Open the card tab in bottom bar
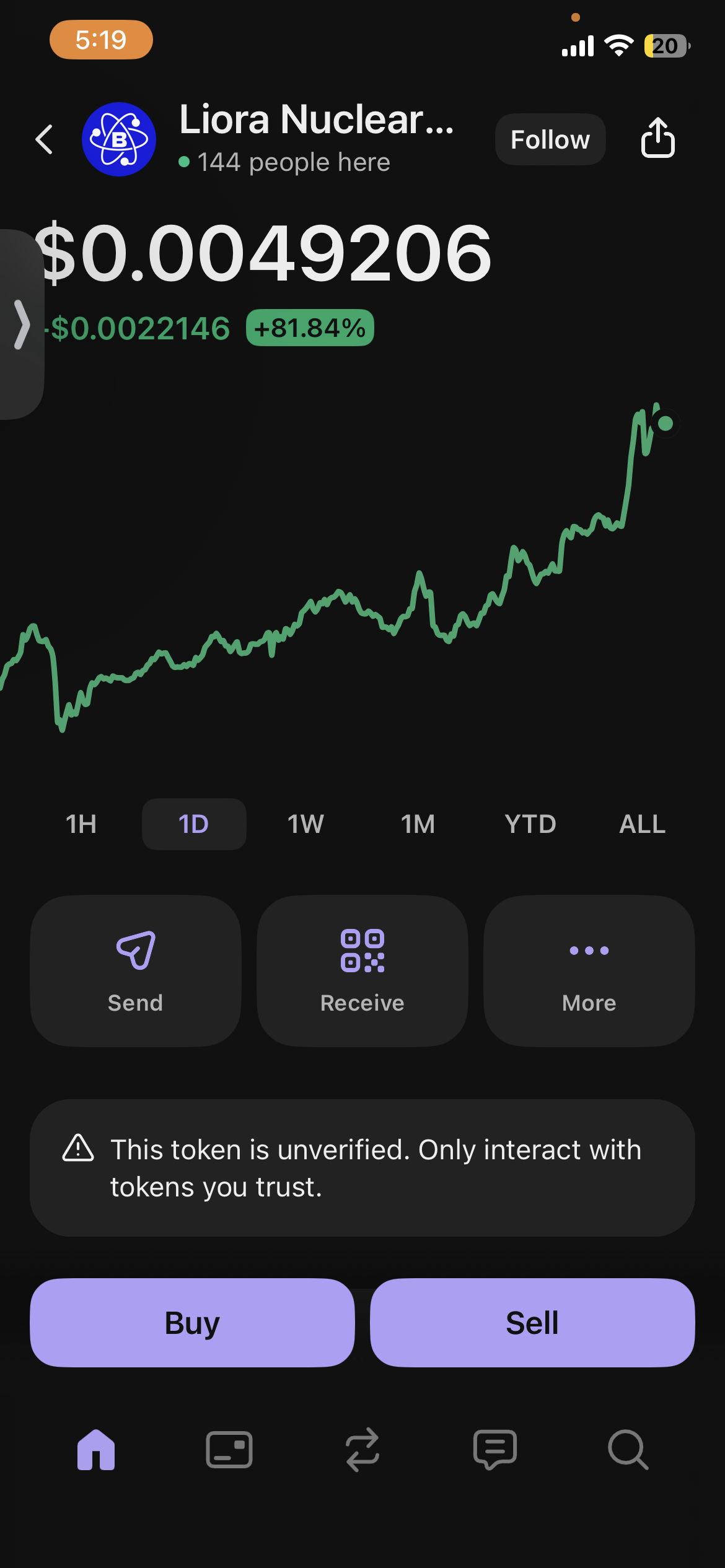This screenshot has width=725, height=1568. point(229,1450)
